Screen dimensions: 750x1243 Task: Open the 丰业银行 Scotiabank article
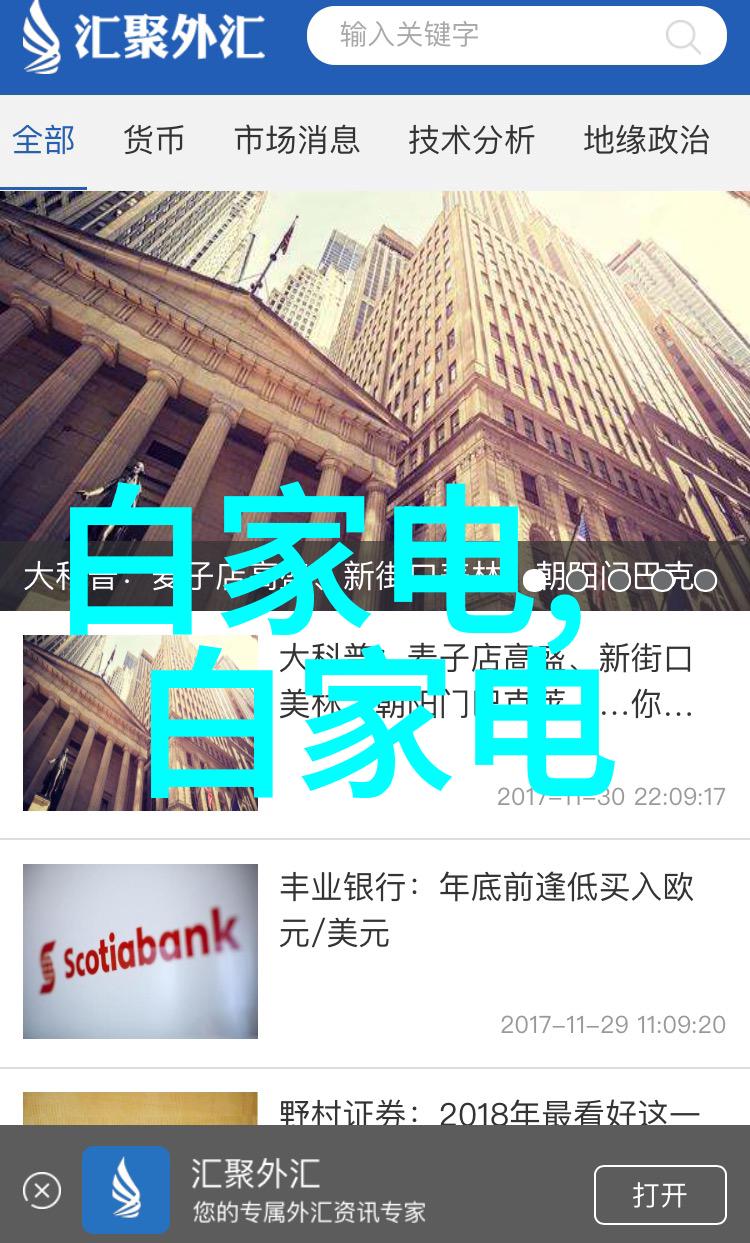(375, 950)
